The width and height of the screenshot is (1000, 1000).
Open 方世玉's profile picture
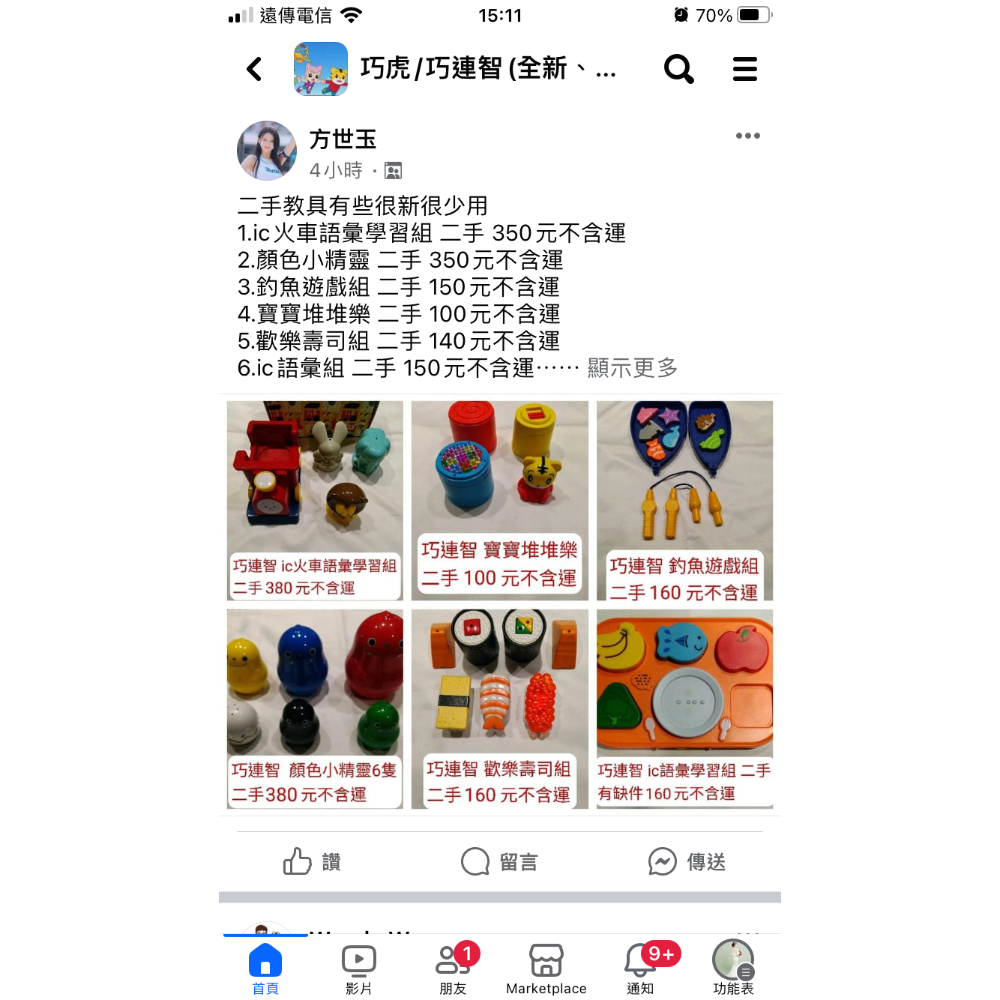(267, 151)
